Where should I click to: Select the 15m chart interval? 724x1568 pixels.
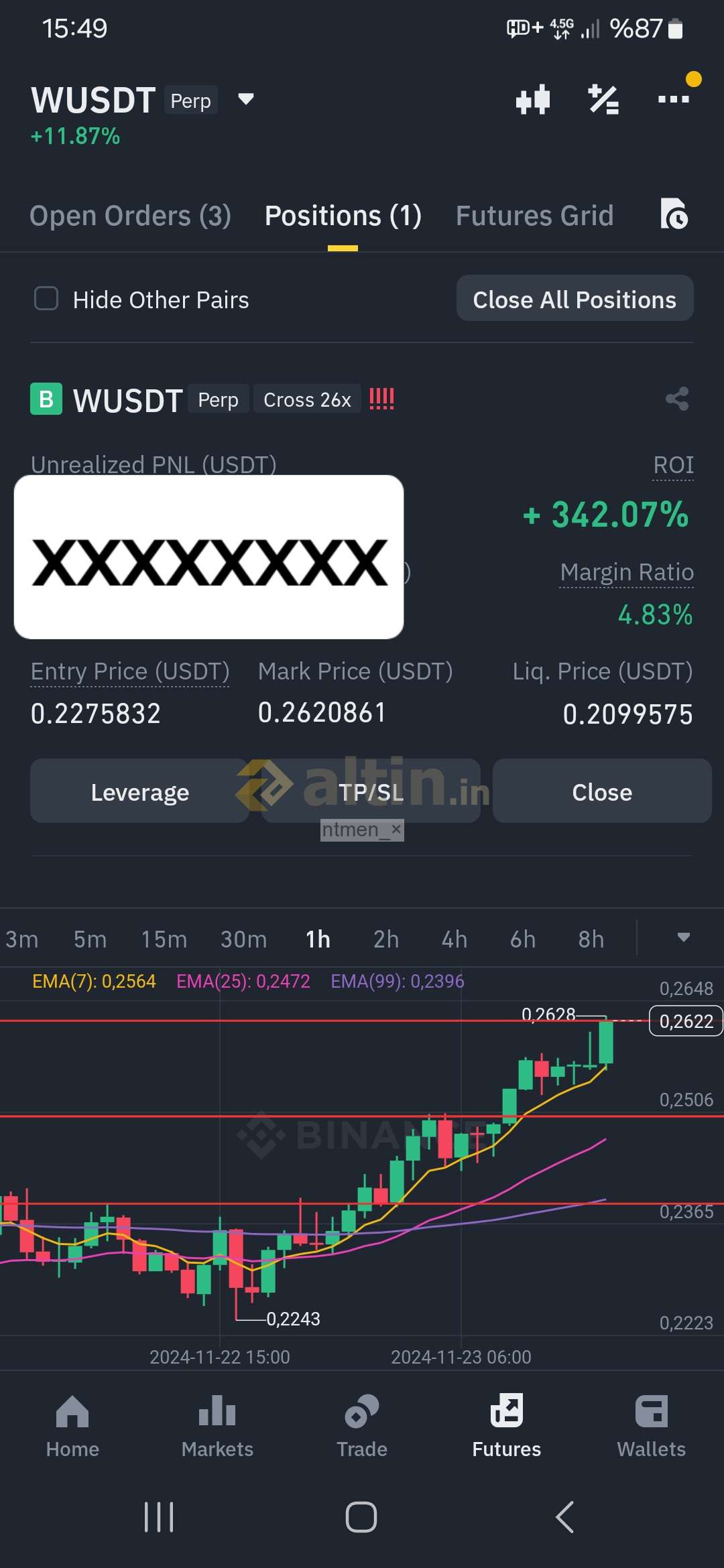point(164,939)
